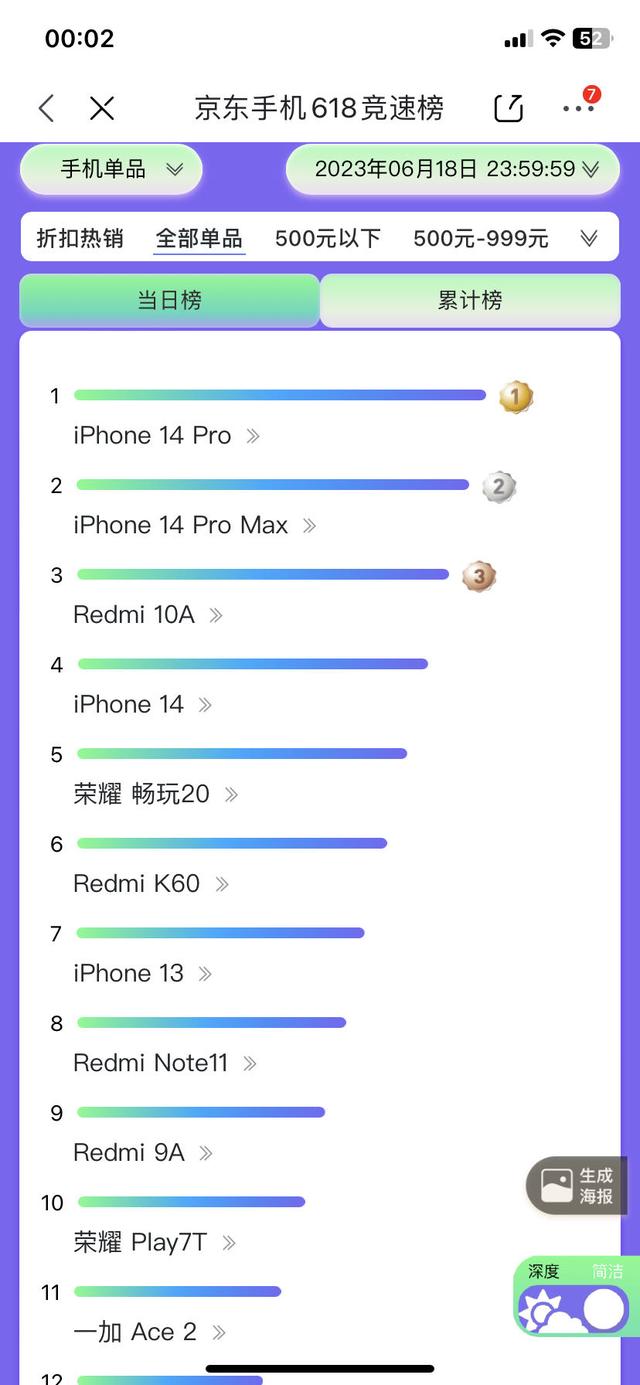
Task: Open the three-dot overflow menu
Action: [x=578, y=108]
